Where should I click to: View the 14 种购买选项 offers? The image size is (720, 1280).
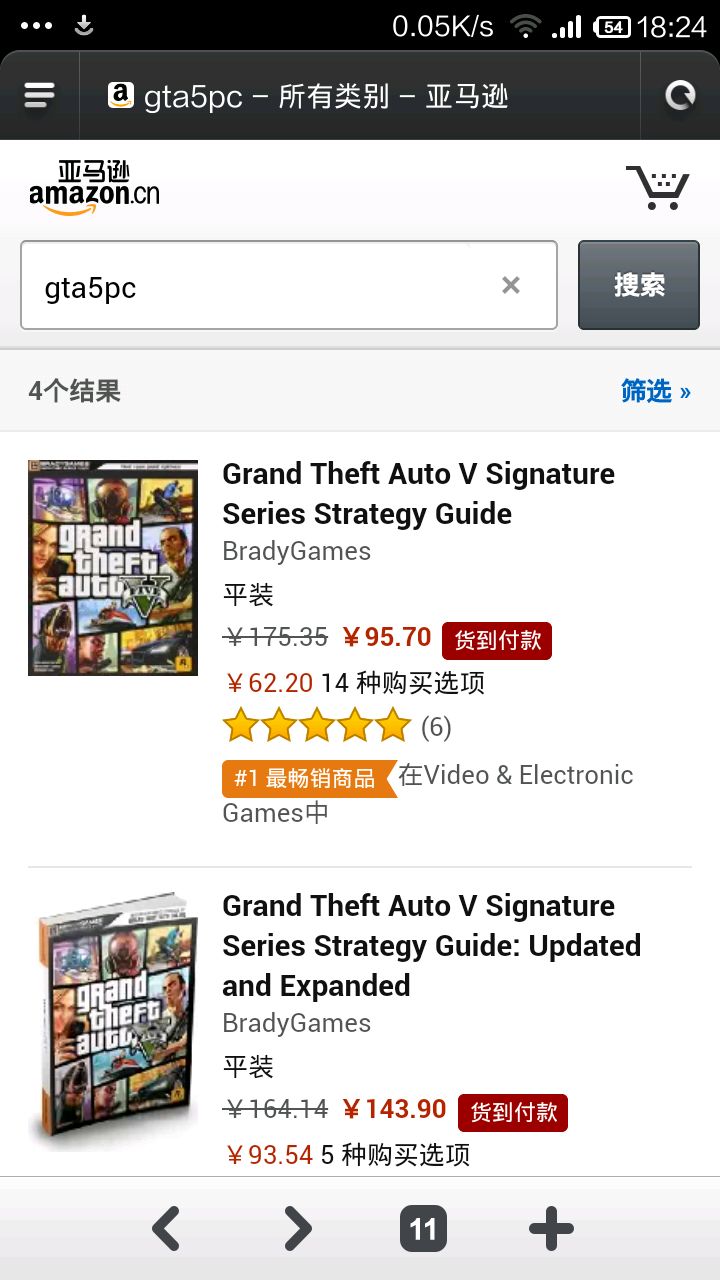402,683
